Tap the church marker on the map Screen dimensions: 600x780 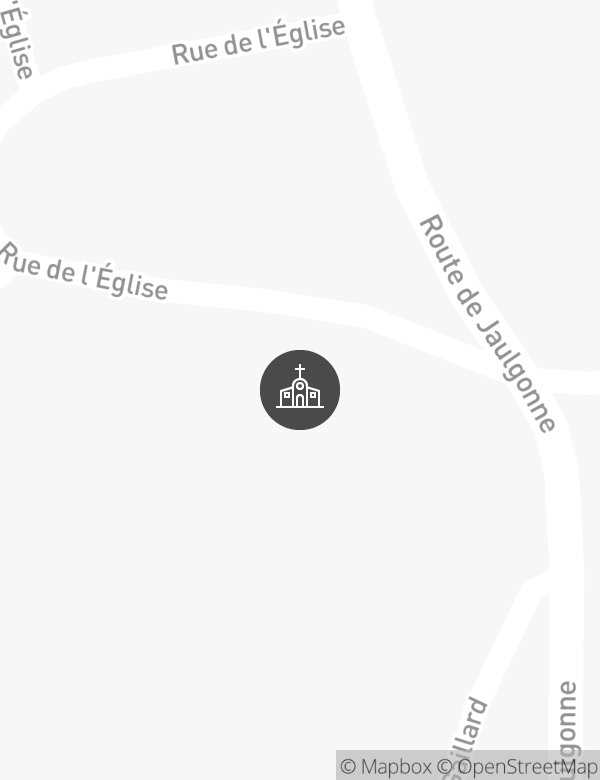click(300, 390)
